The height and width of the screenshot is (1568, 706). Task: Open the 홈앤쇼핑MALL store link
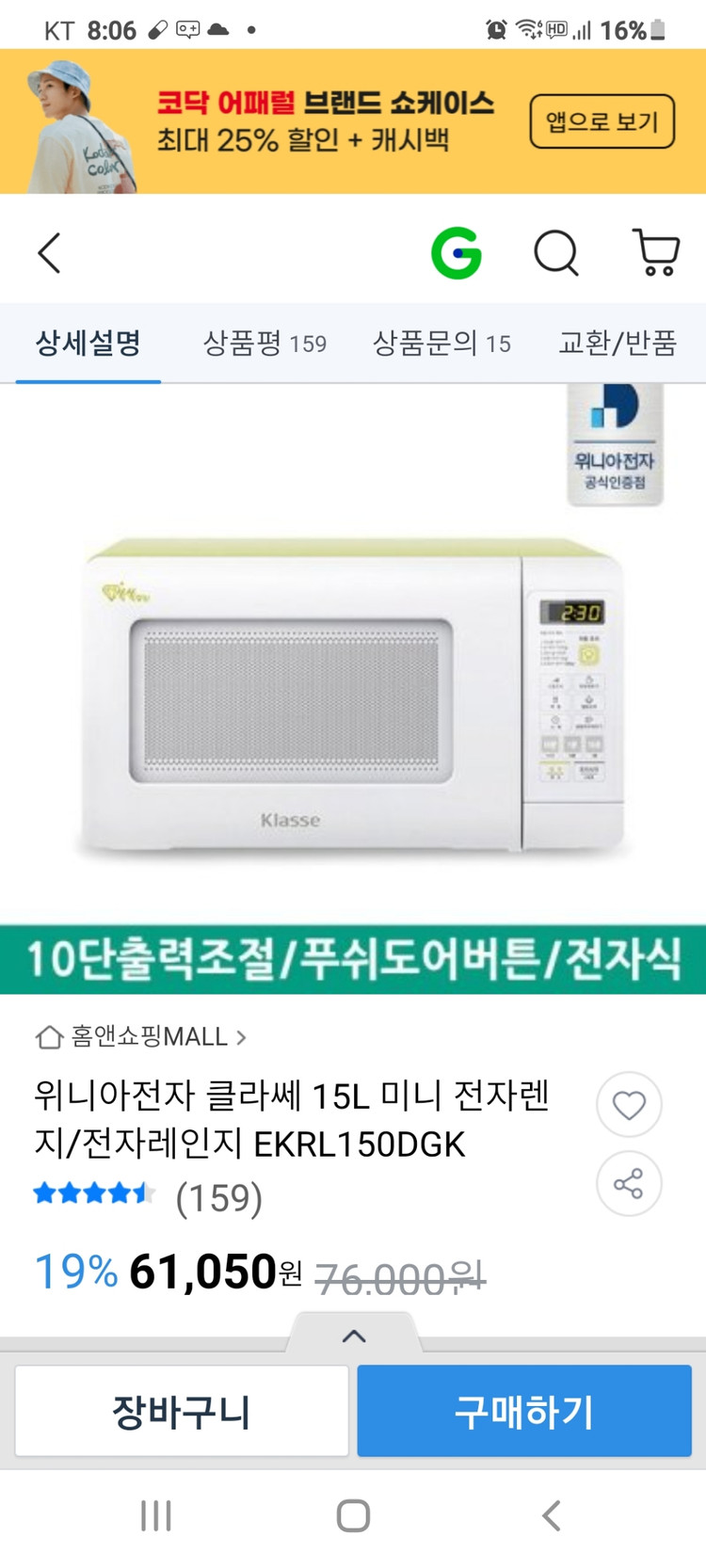click(141, 1036)
